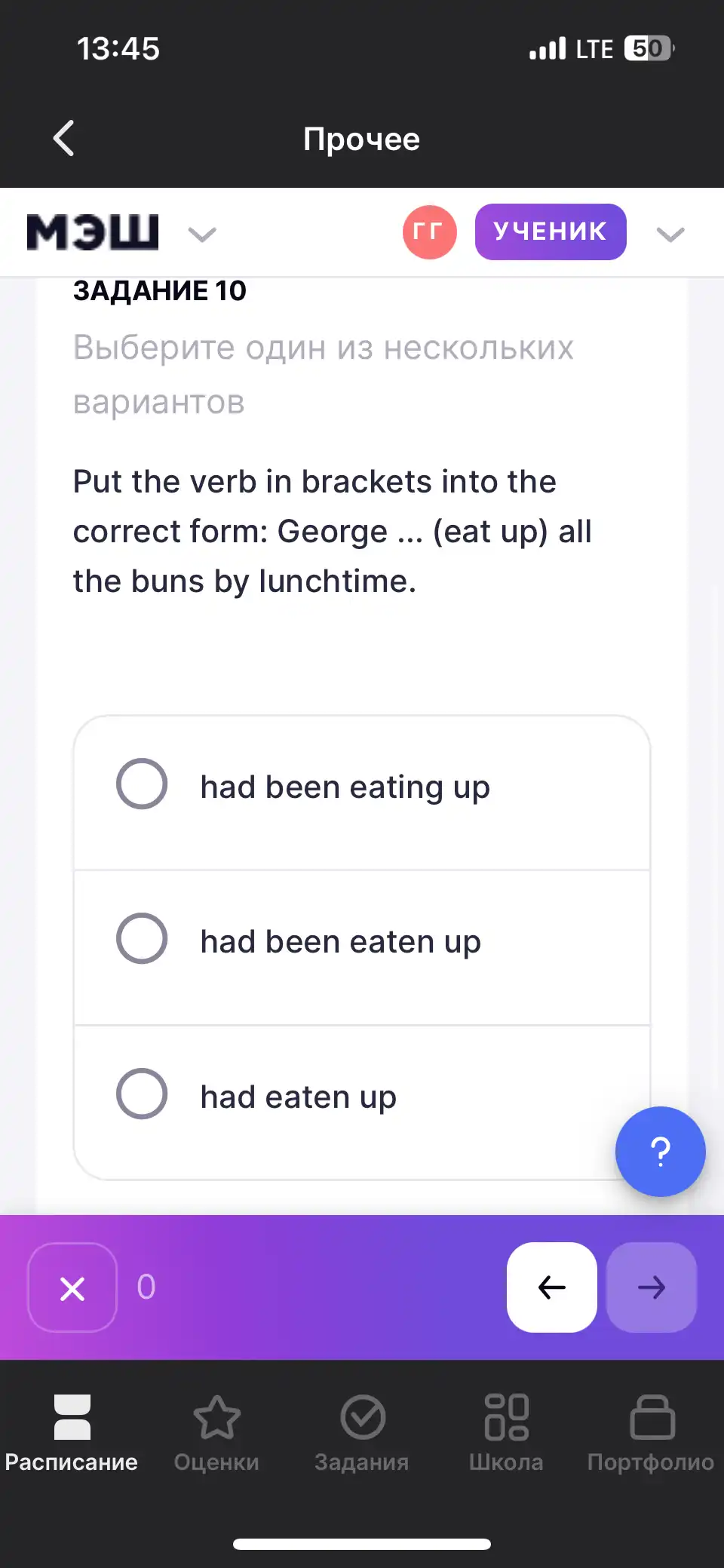Screen dimensions: 724x1568
Task: Go back from the Прочее screen
Action: click(64, 139)
